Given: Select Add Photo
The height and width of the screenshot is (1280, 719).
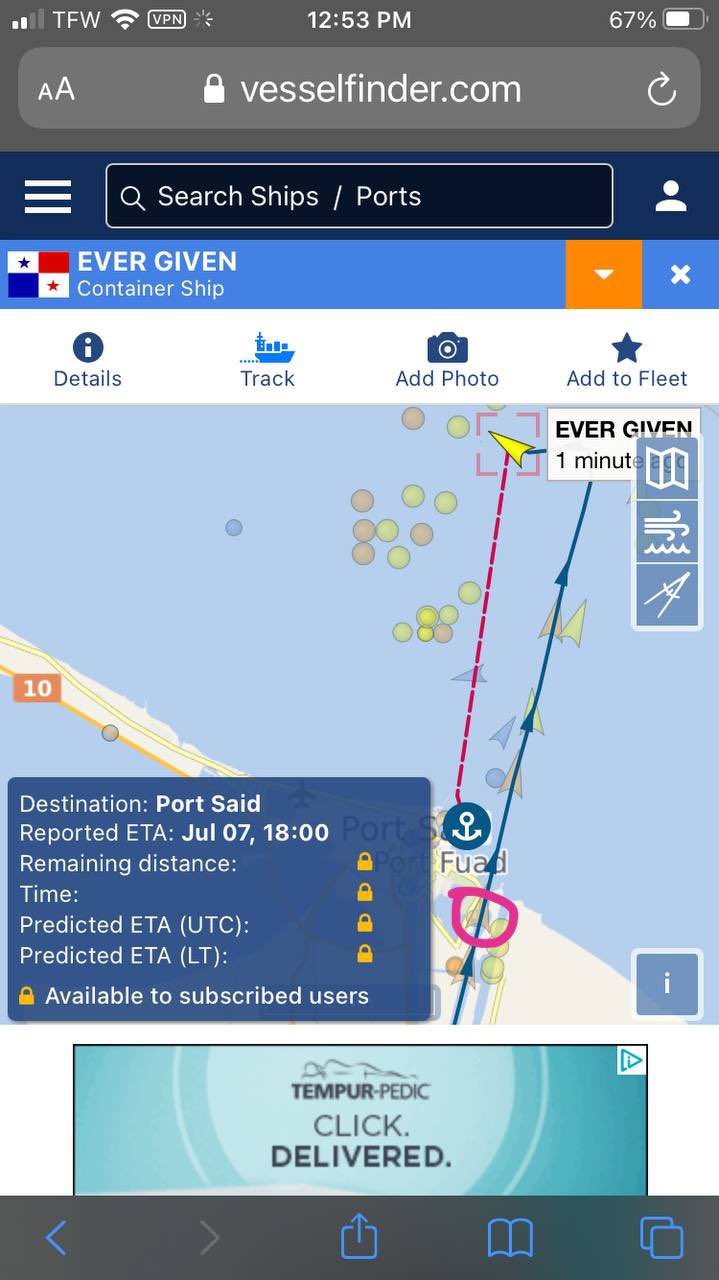Looking at the screenshot, I should coord(447,360).
